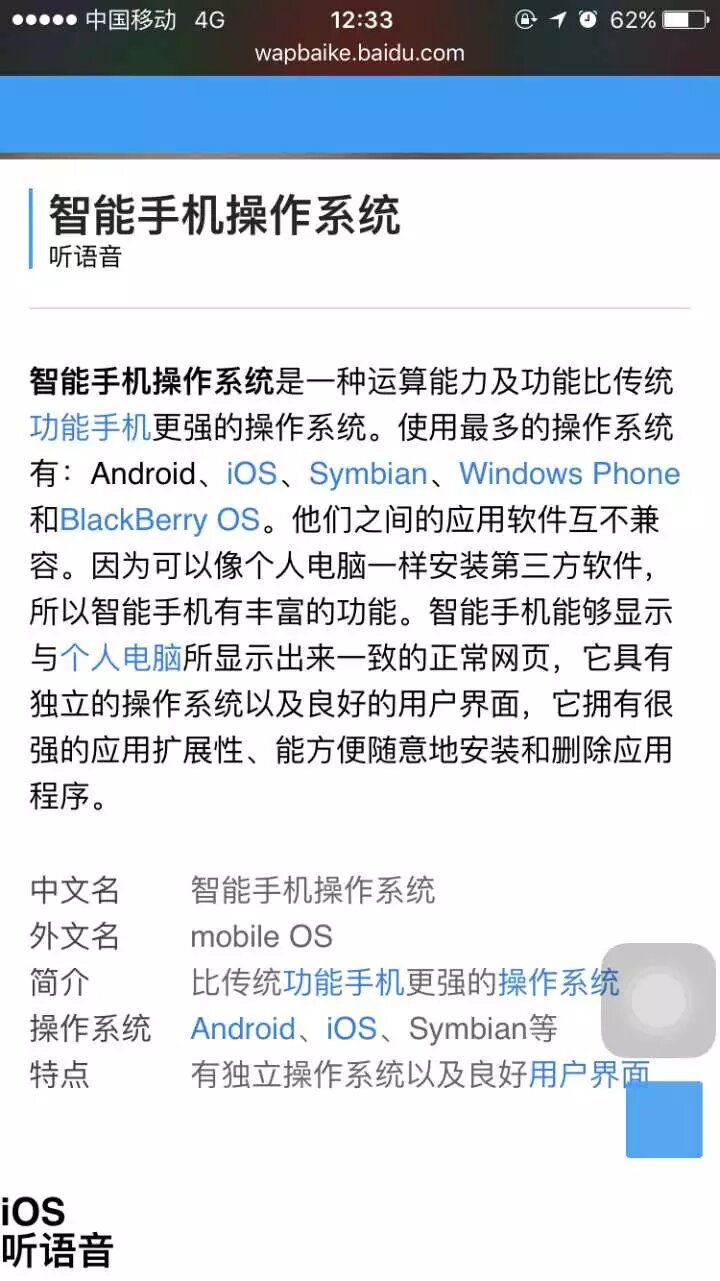The width and height of the screenshot is (720, 1281).
Task: Open the 功能手机 link in the first paragraph
Action: [x=90, y=428]
